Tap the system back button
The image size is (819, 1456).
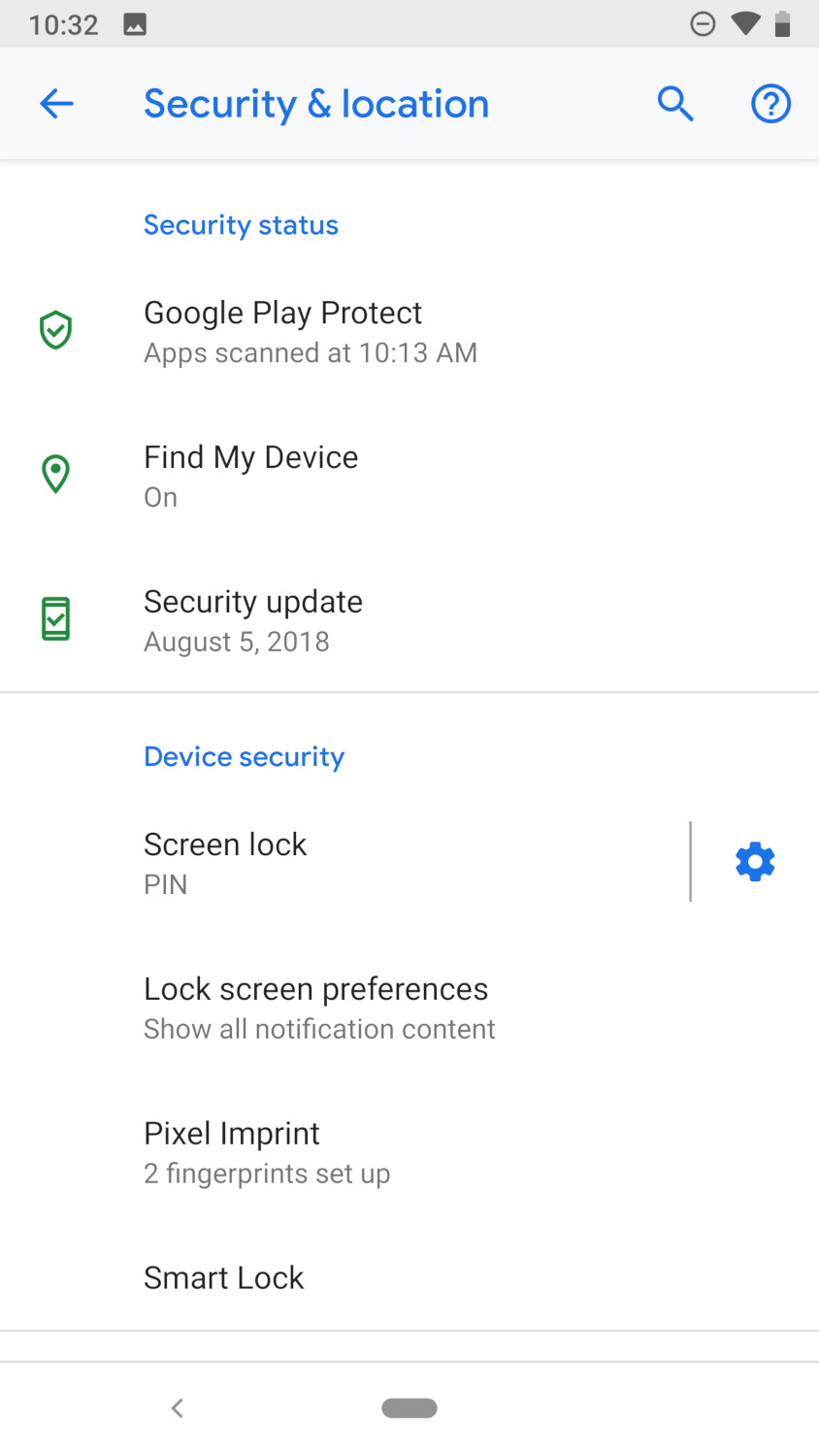(177, 1408)
